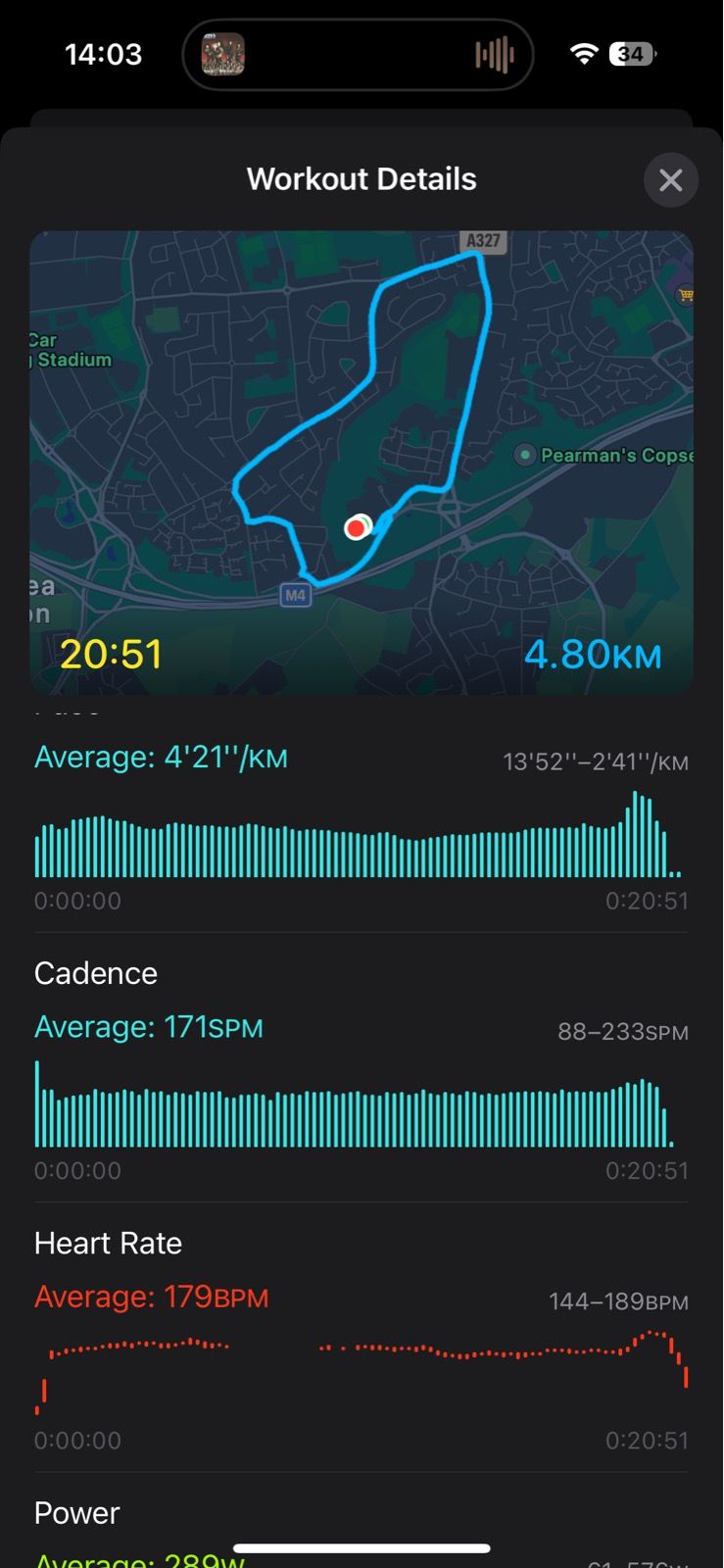Tap the Average 171SPM cadence value
Screen dimensions: 724x1568
[149, 1027]
